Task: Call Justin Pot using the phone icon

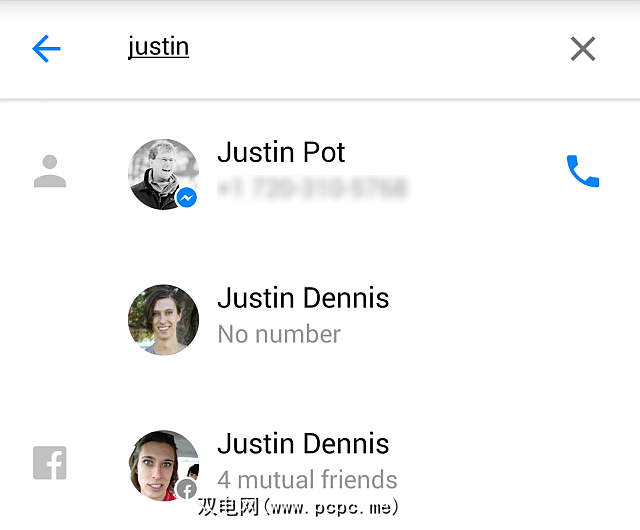Action: coord(582,172)
